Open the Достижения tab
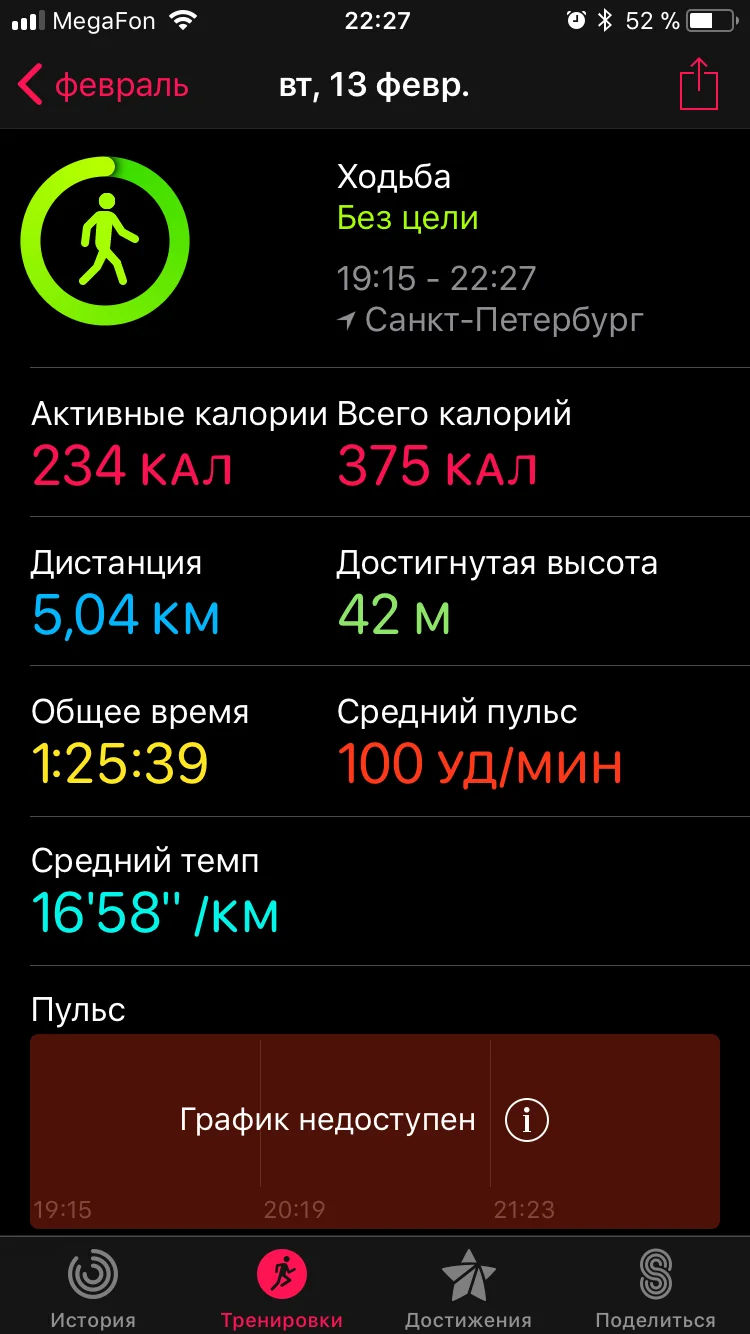Screen dimensions: 750x1334 [x=468, y=1288]
